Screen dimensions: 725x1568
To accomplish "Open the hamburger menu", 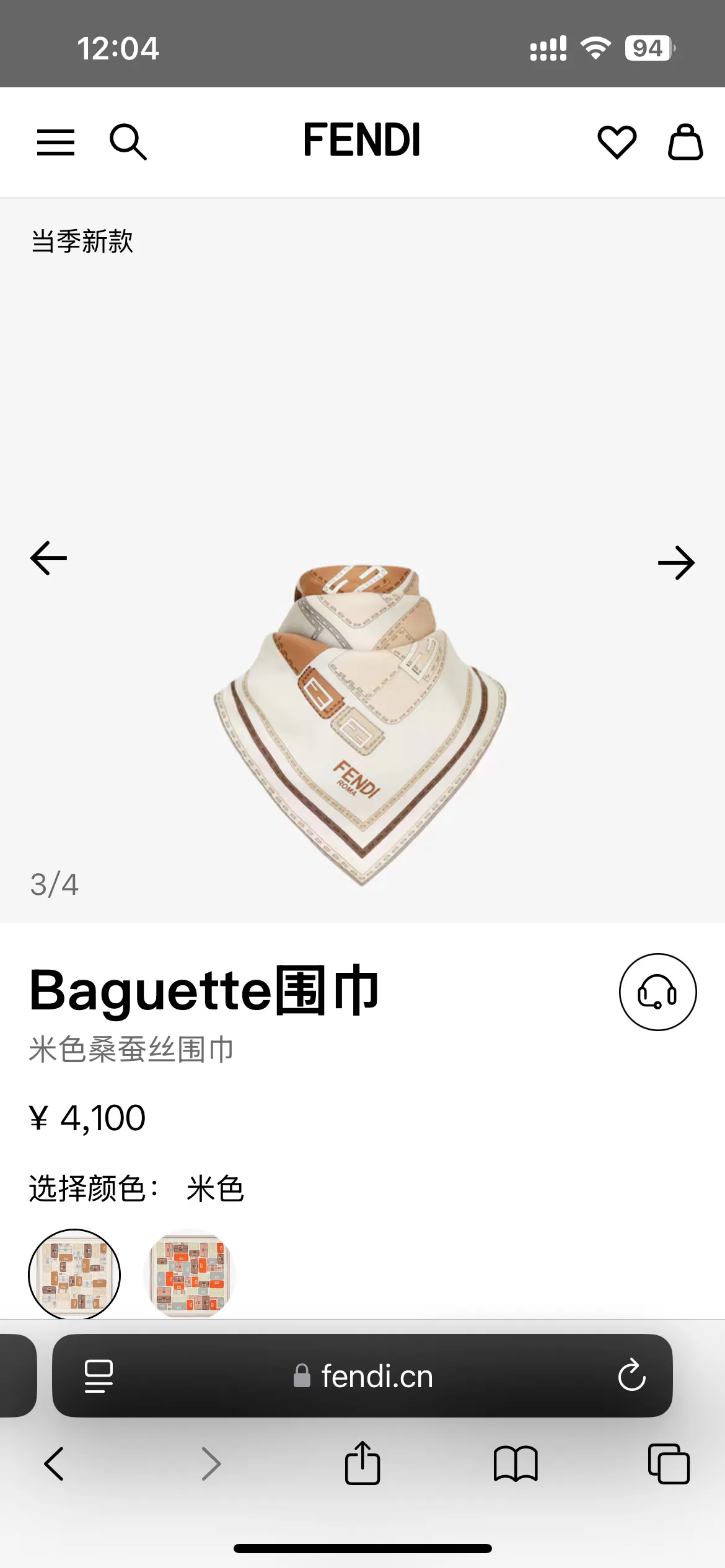I will click(56, 142).
